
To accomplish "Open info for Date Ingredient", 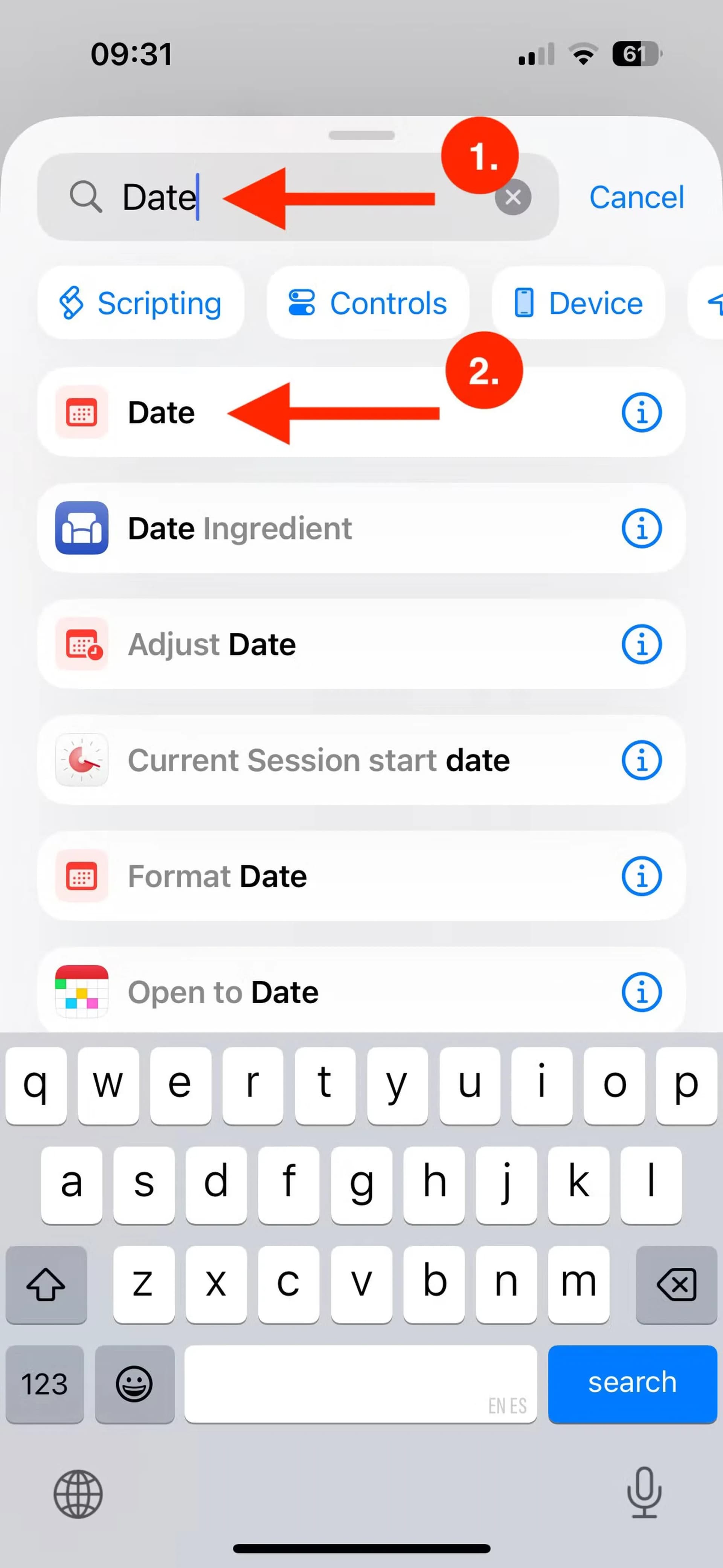I will pos(641,528).
